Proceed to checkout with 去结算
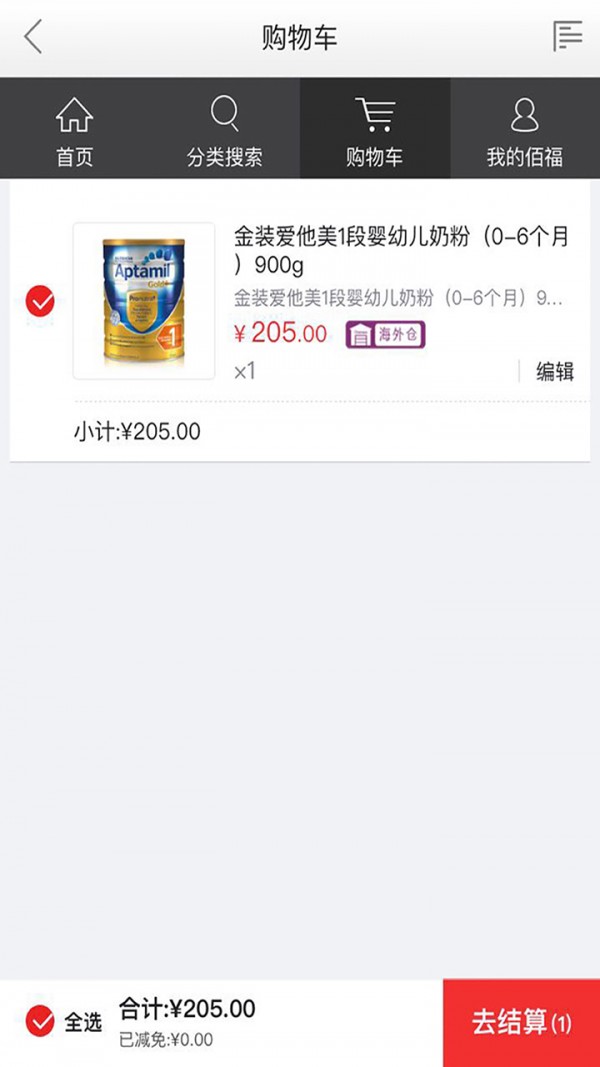Viewport: 600px width, 1067px height. tap(521, 1023)
